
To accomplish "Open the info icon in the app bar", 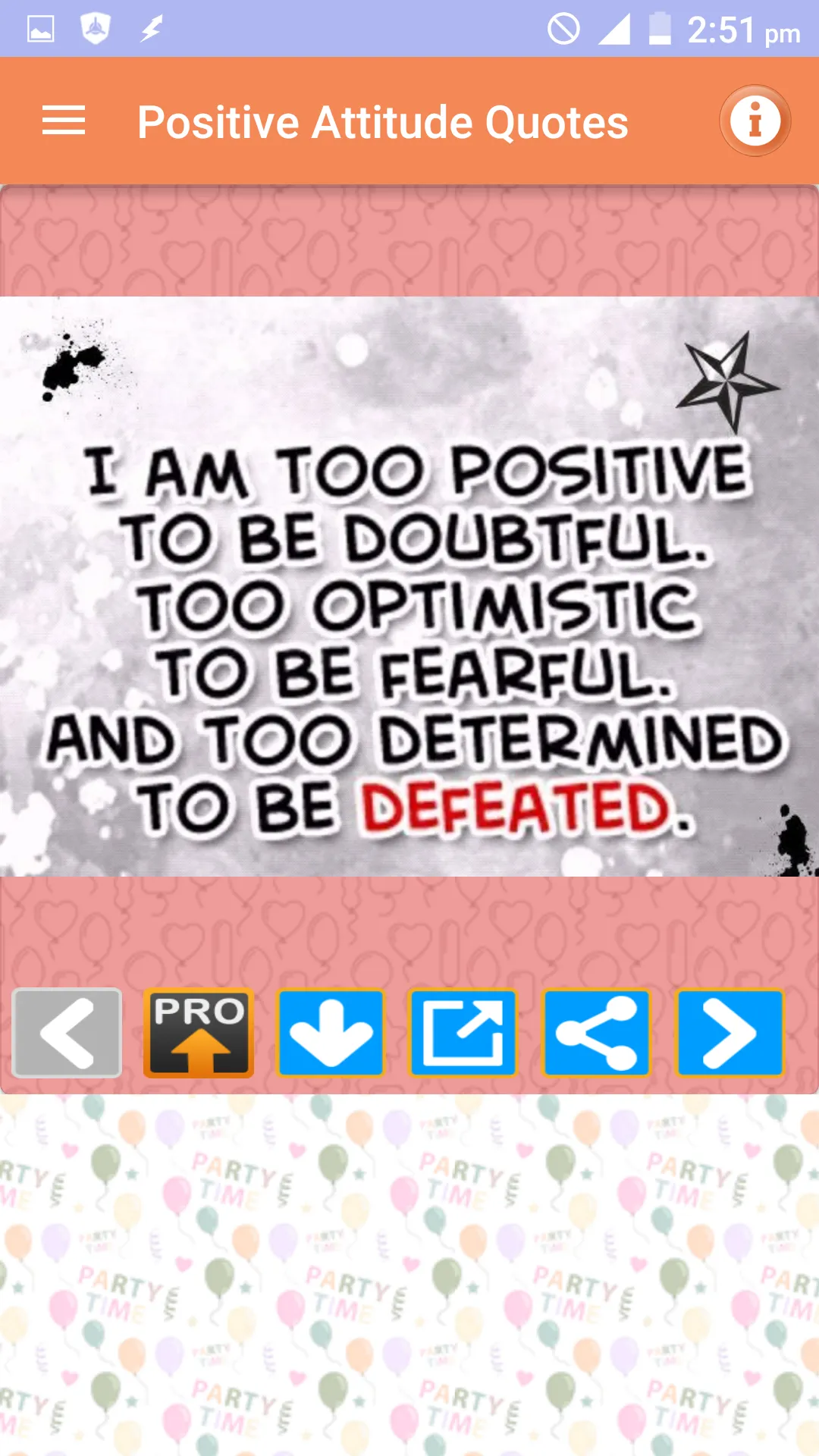I will point(755,121).
